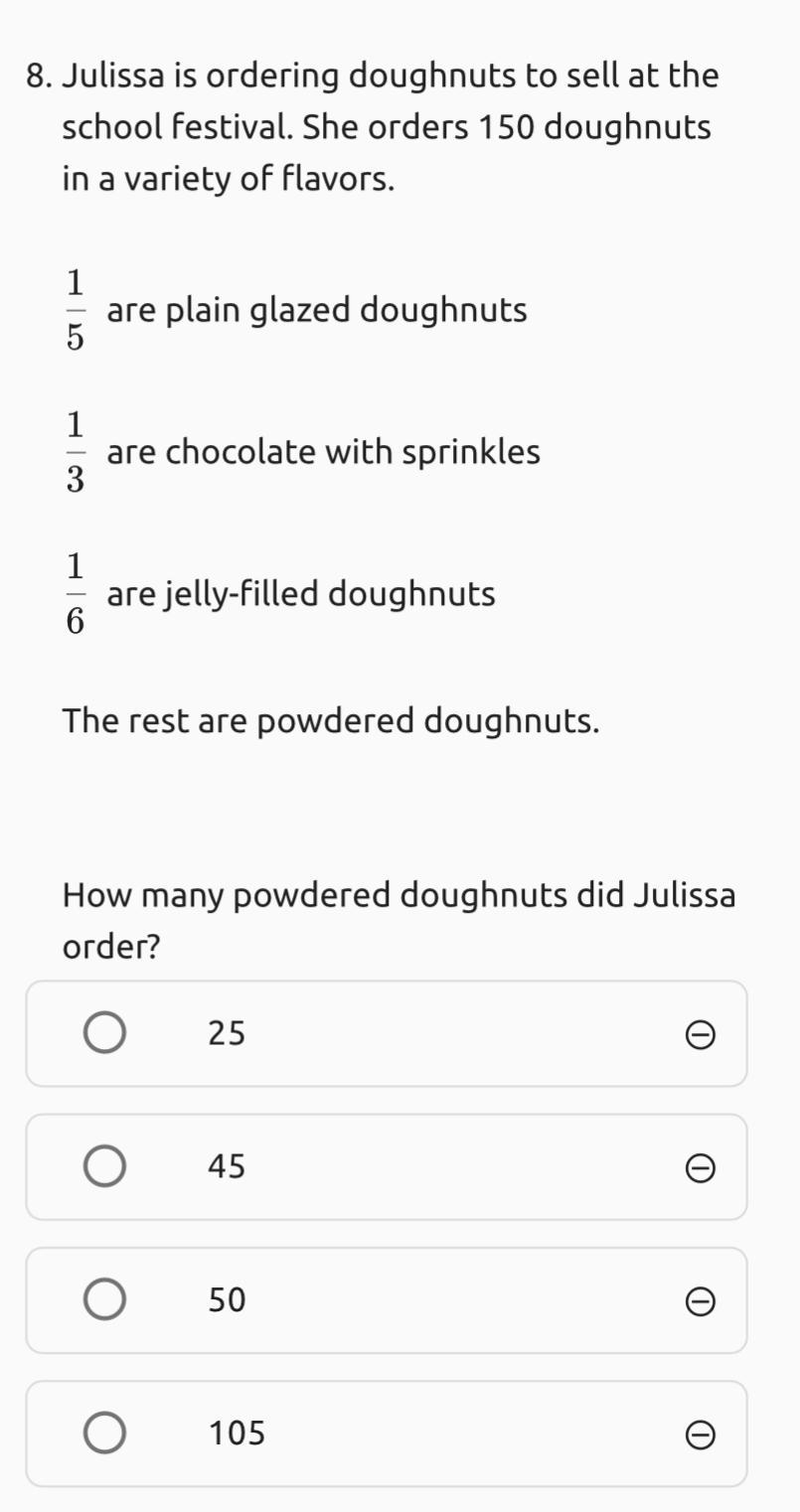The image size is (800, 1512).
Task: Cross out the 45 answer choice
Action: pos(701,1169)
